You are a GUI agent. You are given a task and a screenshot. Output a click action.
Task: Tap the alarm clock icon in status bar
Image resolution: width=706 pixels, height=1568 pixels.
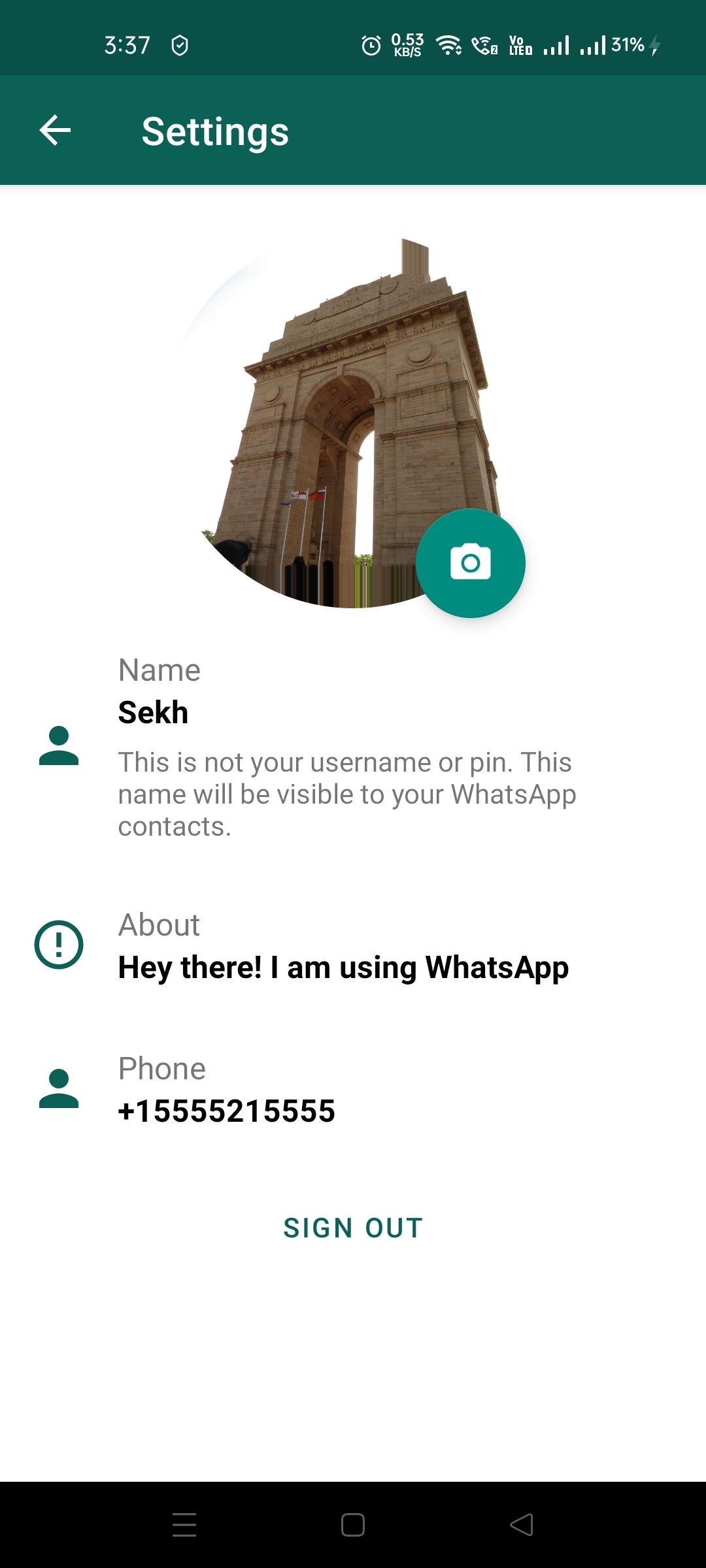[x=370, y=46]
